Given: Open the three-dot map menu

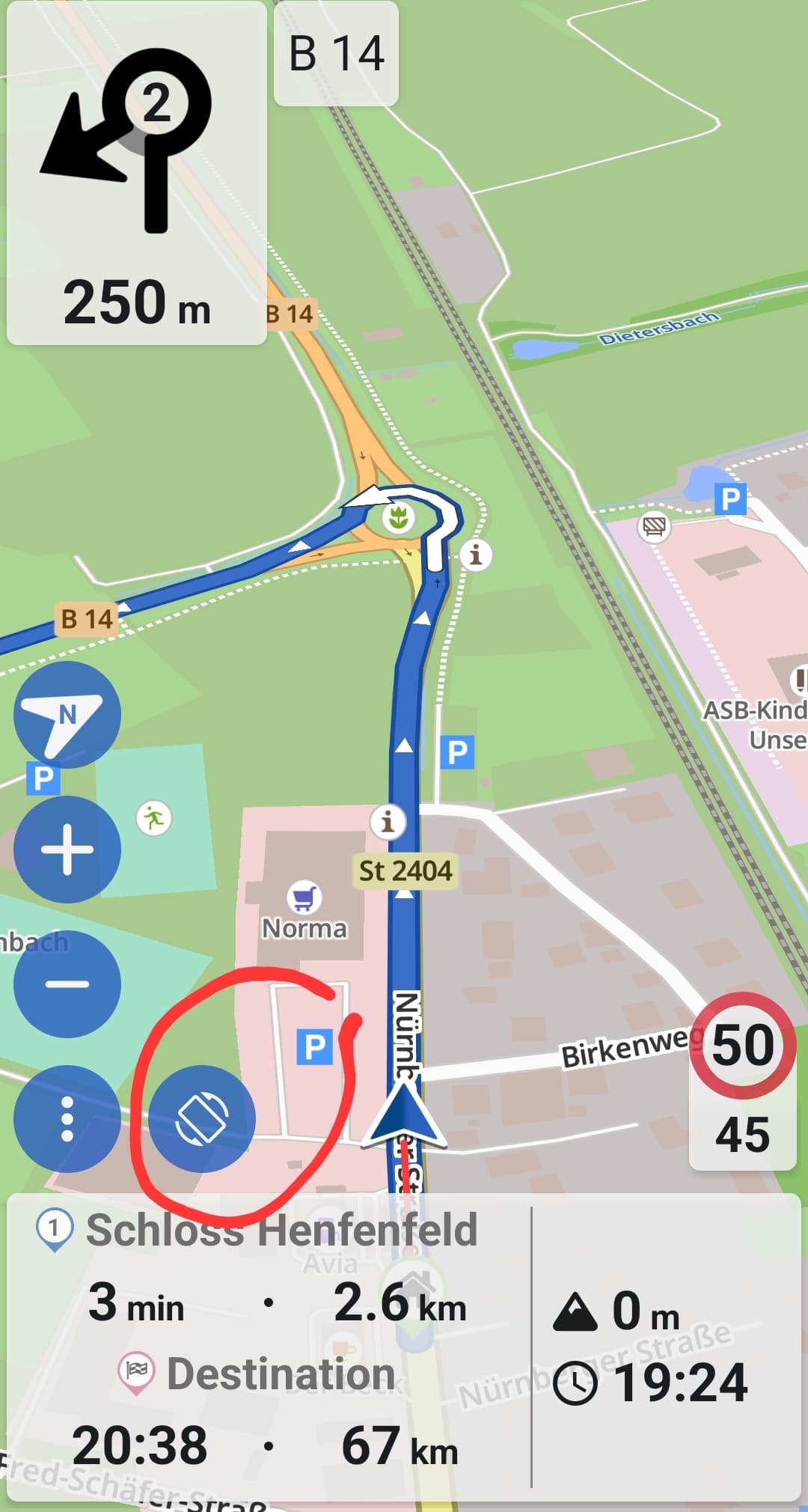Looking at the screenshot, I should click(x=67, y=1119).
